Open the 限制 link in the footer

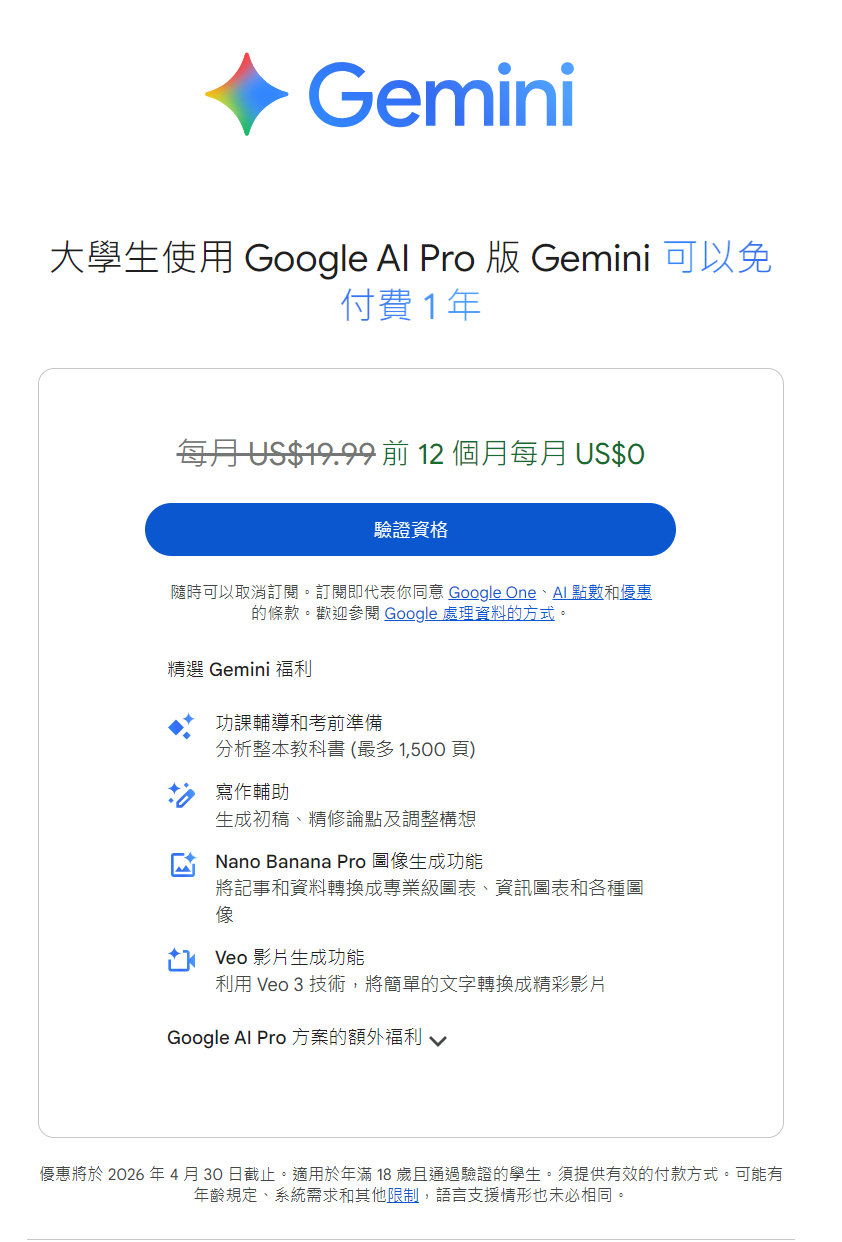point(404,1195)
